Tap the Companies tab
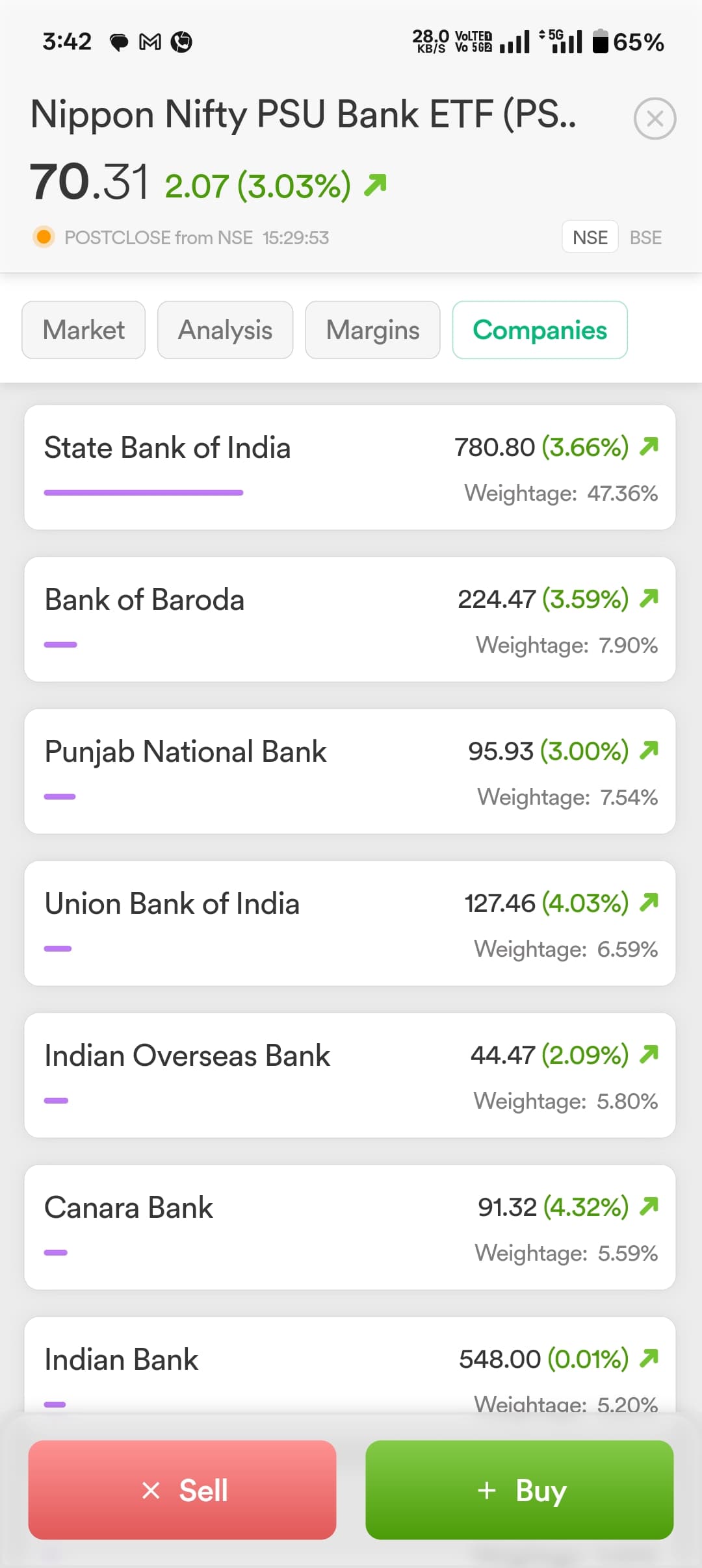This screenshot has height=1568, width=702. pos(539,330)
